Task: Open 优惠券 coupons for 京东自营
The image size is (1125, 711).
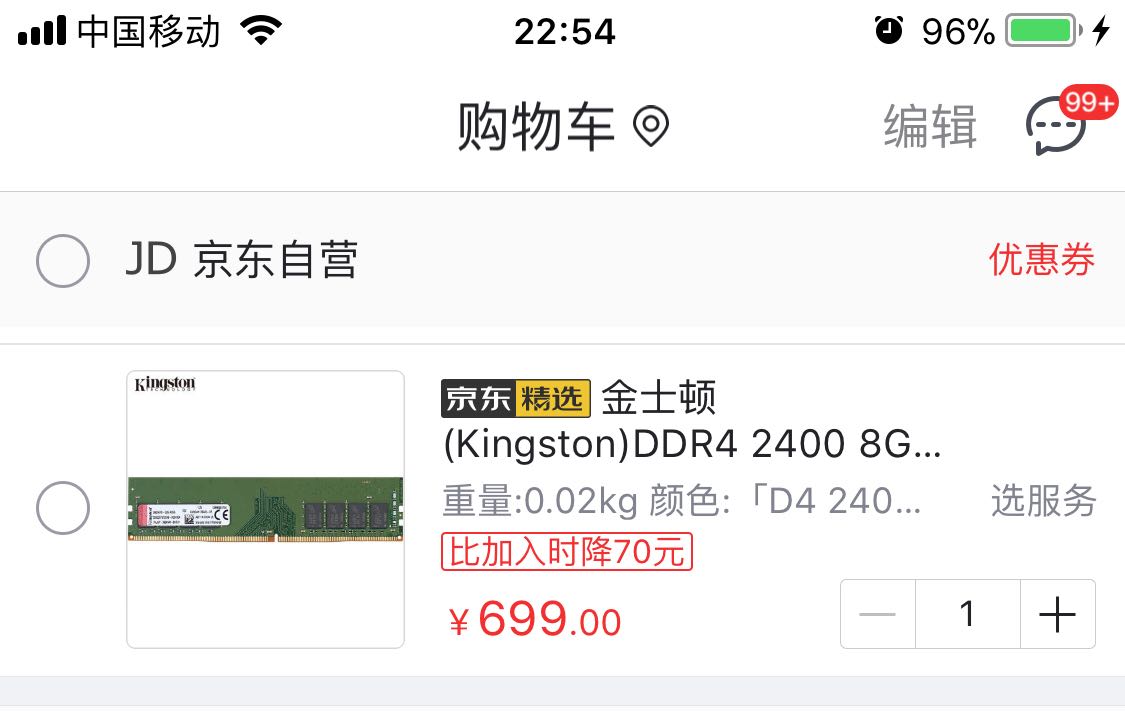Action: point(1041,260)
